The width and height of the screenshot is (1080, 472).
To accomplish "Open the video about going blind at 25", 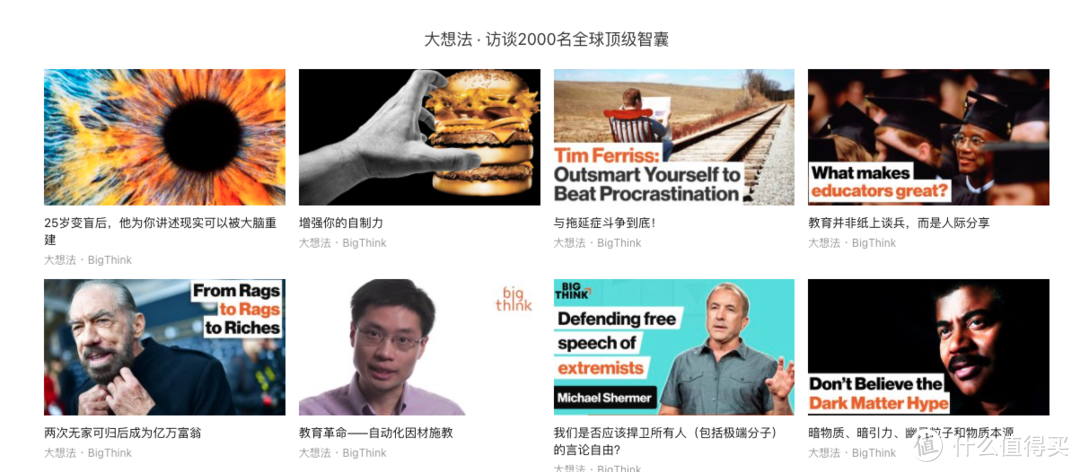I will pyautogui.click(x=164, y=137).
